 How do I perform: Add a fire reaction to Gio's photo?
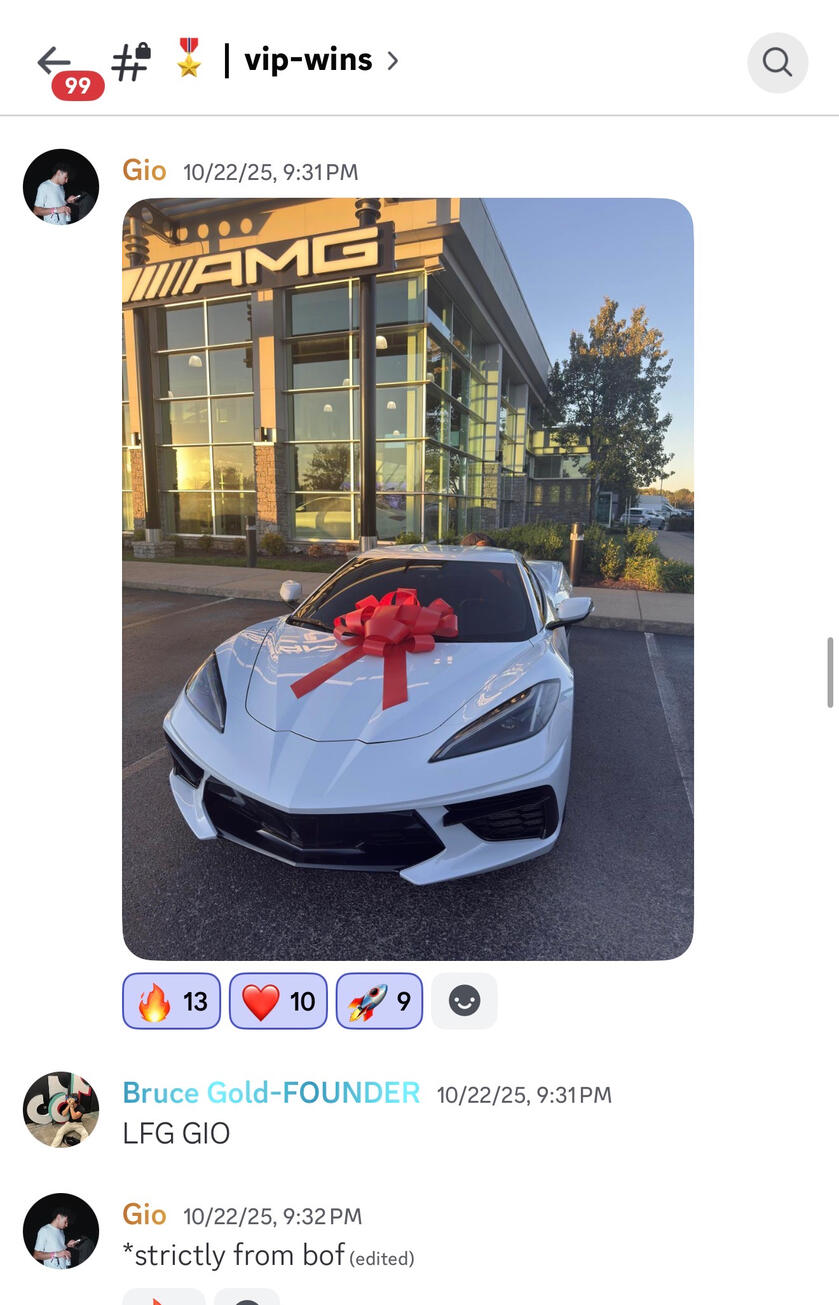(x=171, y=1001)
